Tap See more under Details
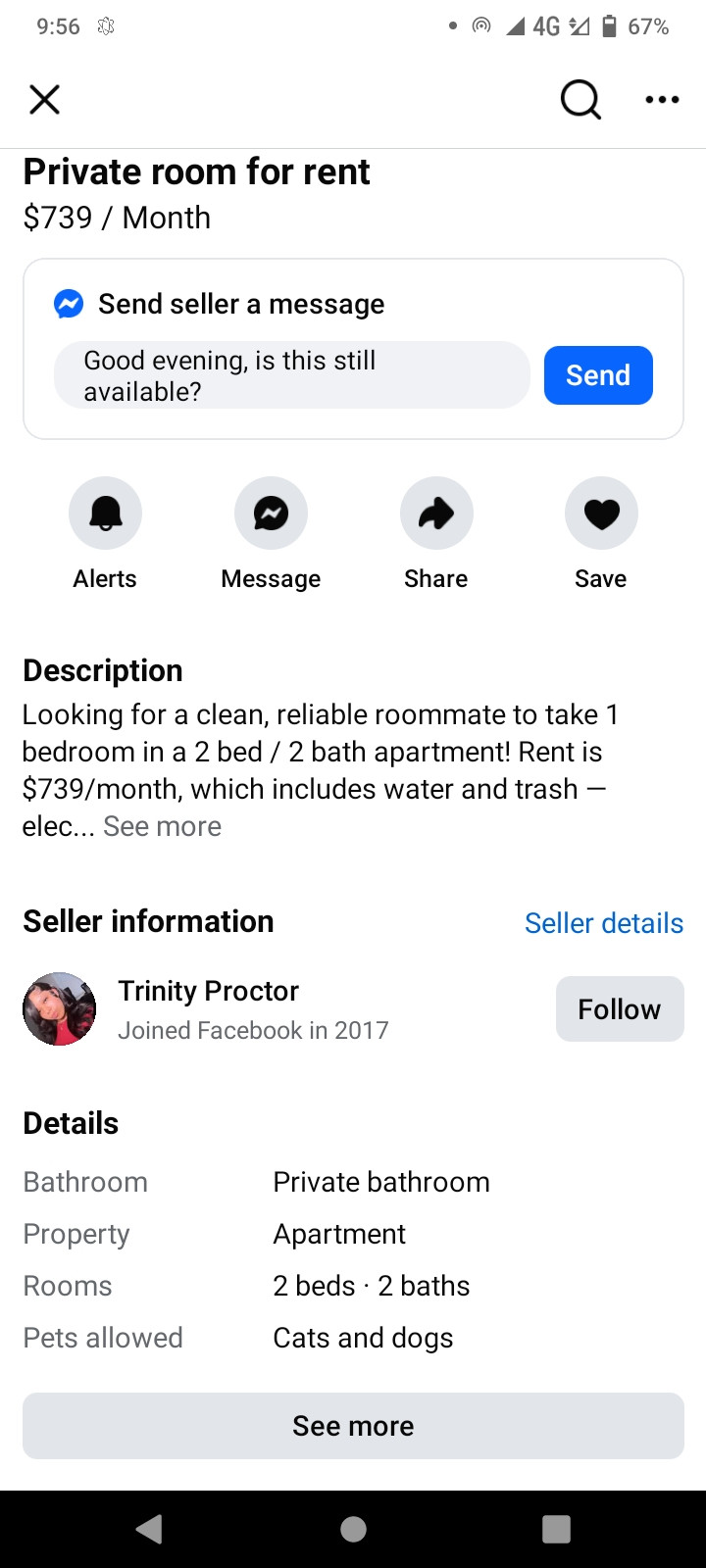 (353, 1426)
